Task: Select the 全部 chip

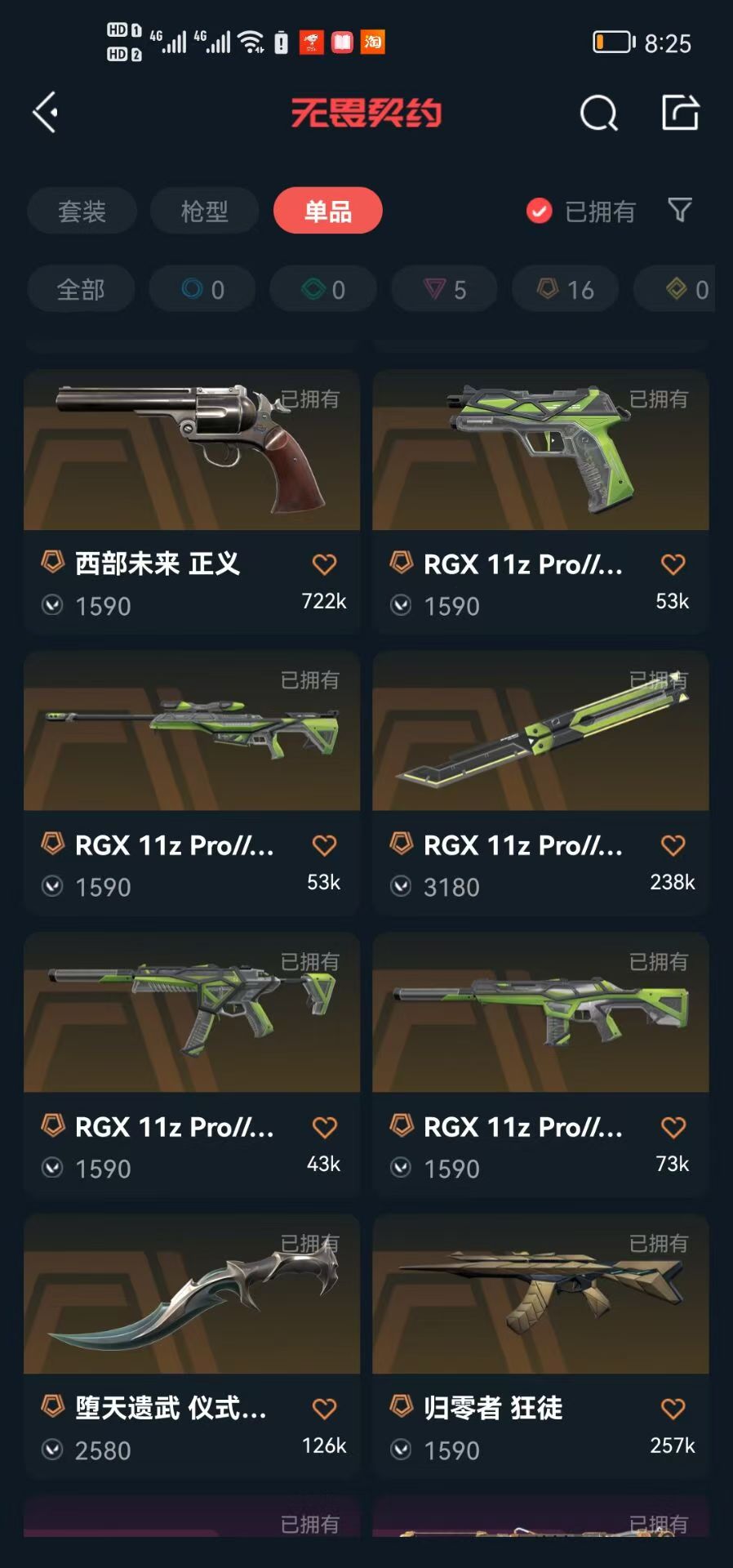Action: point(81,289)
